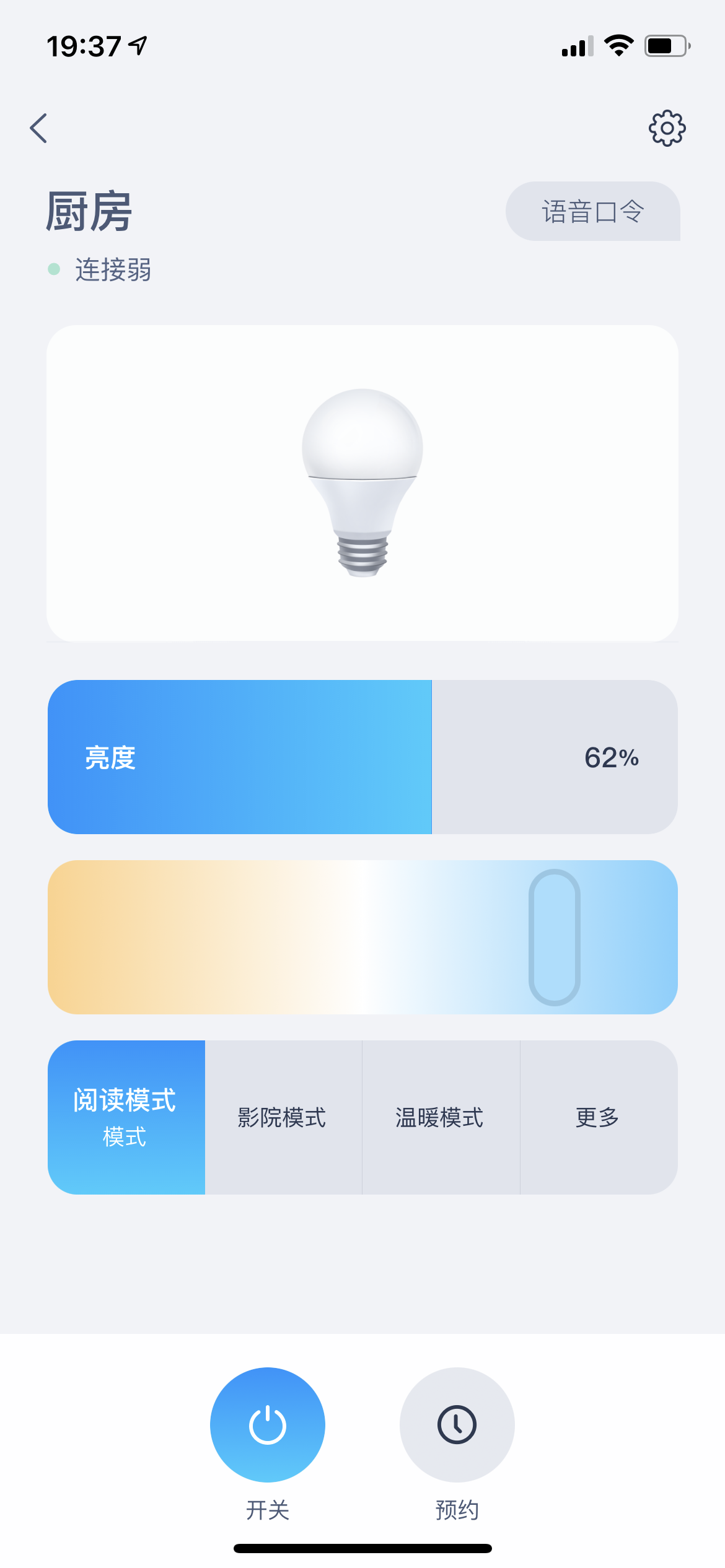The height and width of the screenshot is (1568, 725).
Task: Toggle the 开关 power button
Action: point(267,1424)
